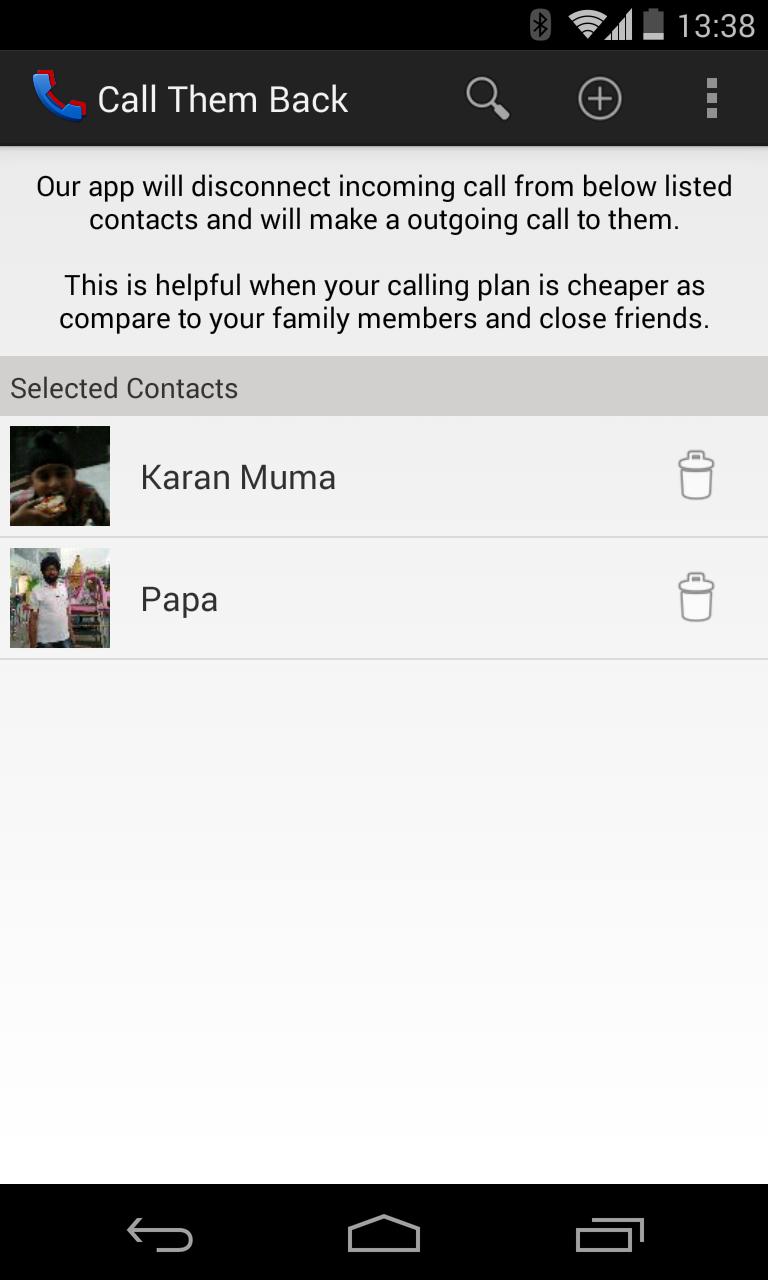Return to the home screen

384,1235
